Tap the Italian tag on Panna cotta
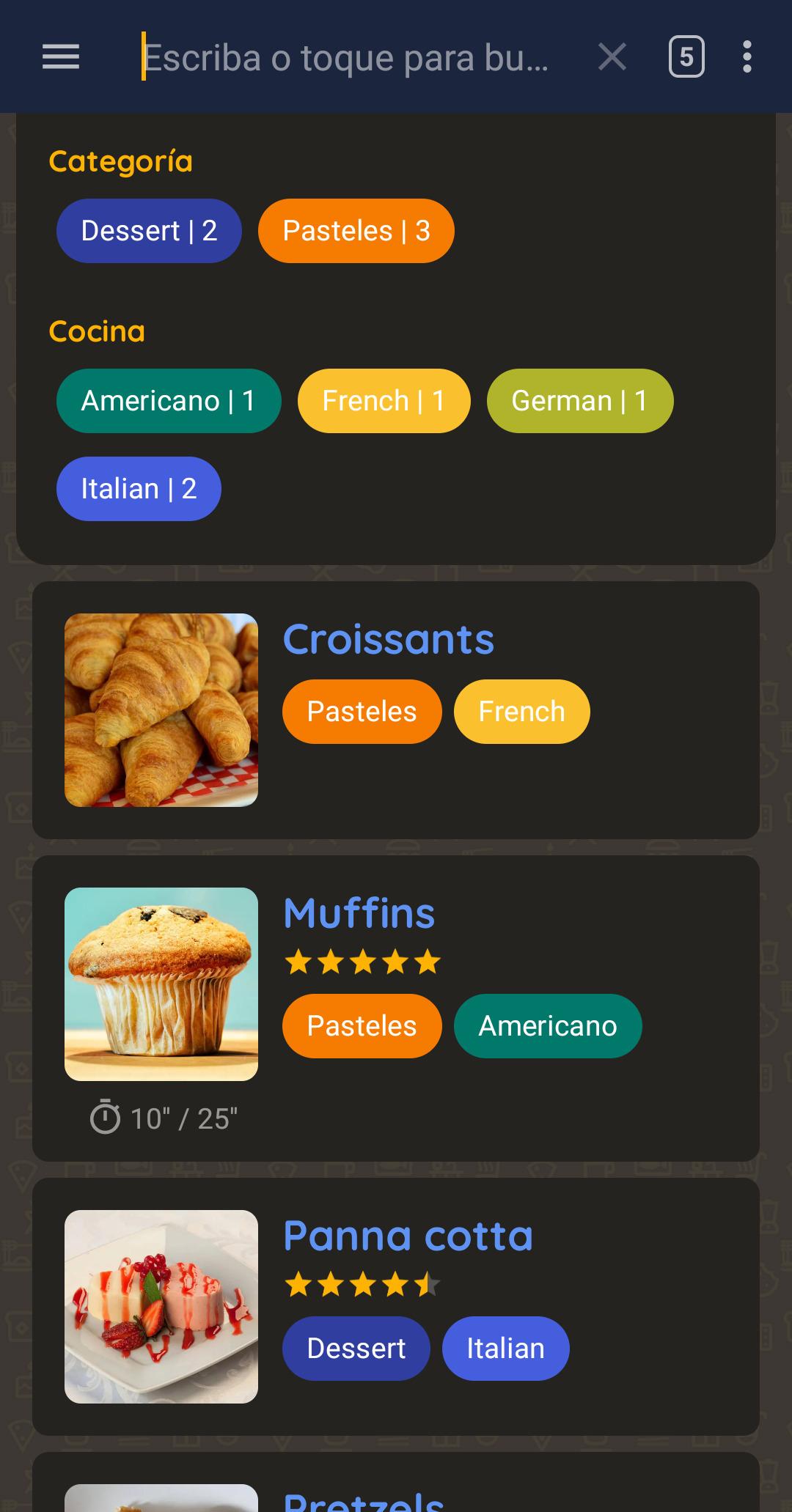Screen dimensions: 792x1512 (x=506, y=1349)
